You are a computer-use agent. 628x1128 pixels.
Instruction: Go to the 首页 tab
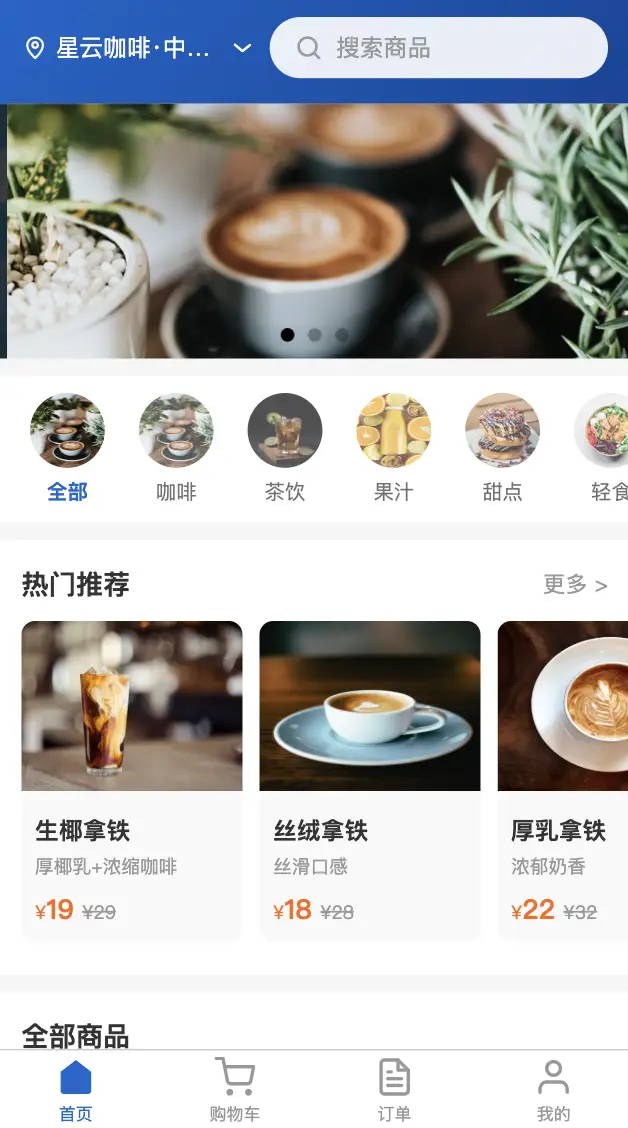[x=76, y=1091]
